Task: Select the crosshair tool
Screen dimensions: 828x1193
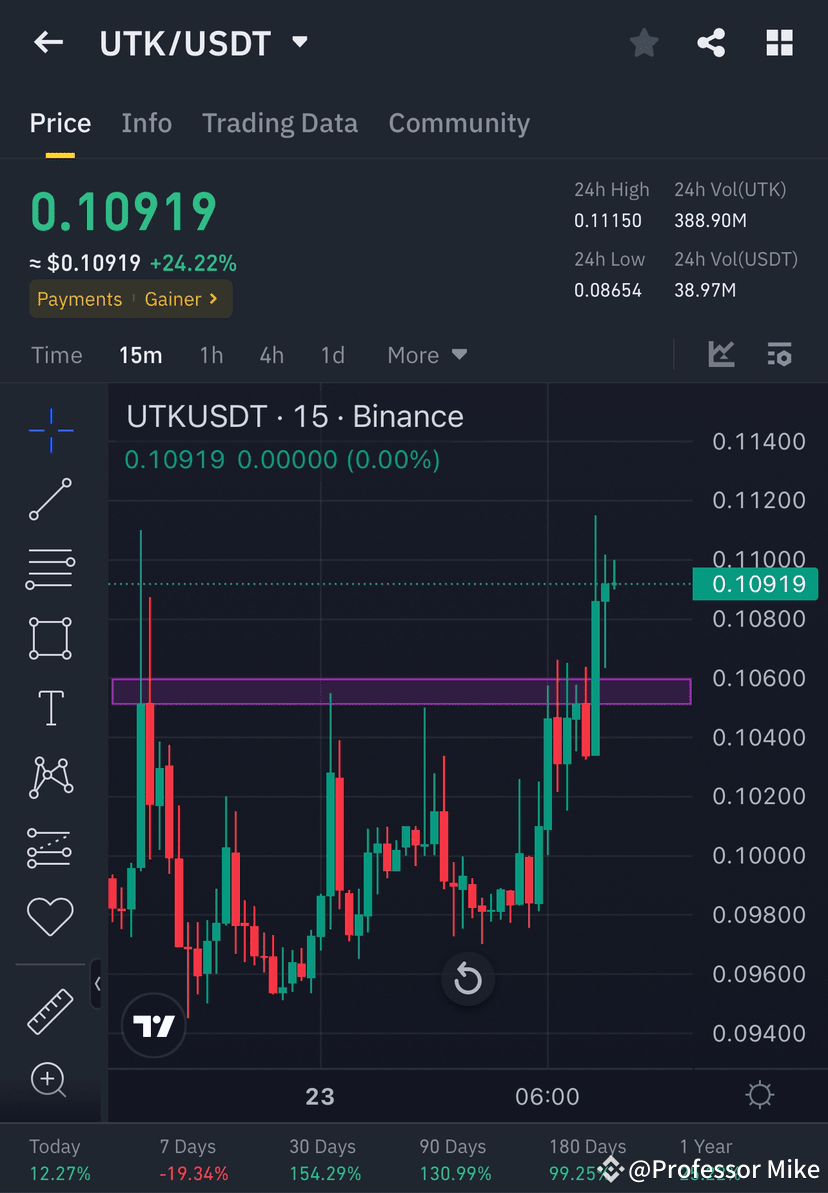Action: click(x=50, y=430)
